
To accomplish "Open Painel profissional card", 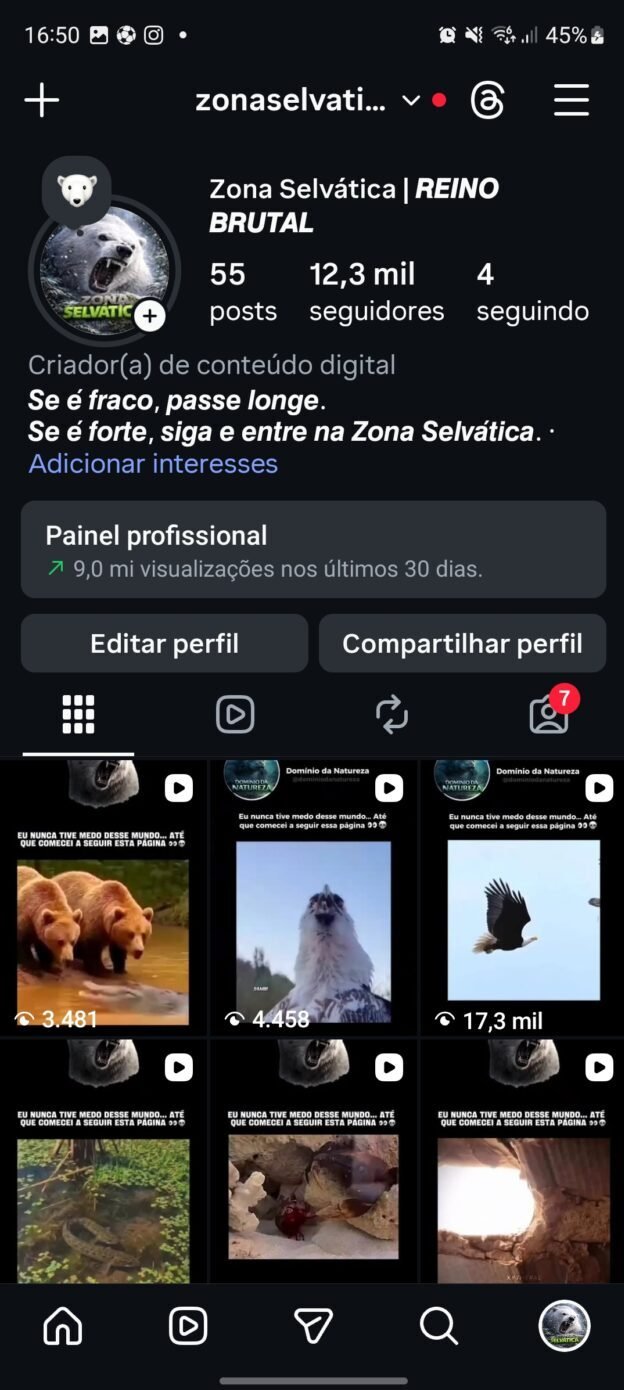I will [x=313, y=550].
